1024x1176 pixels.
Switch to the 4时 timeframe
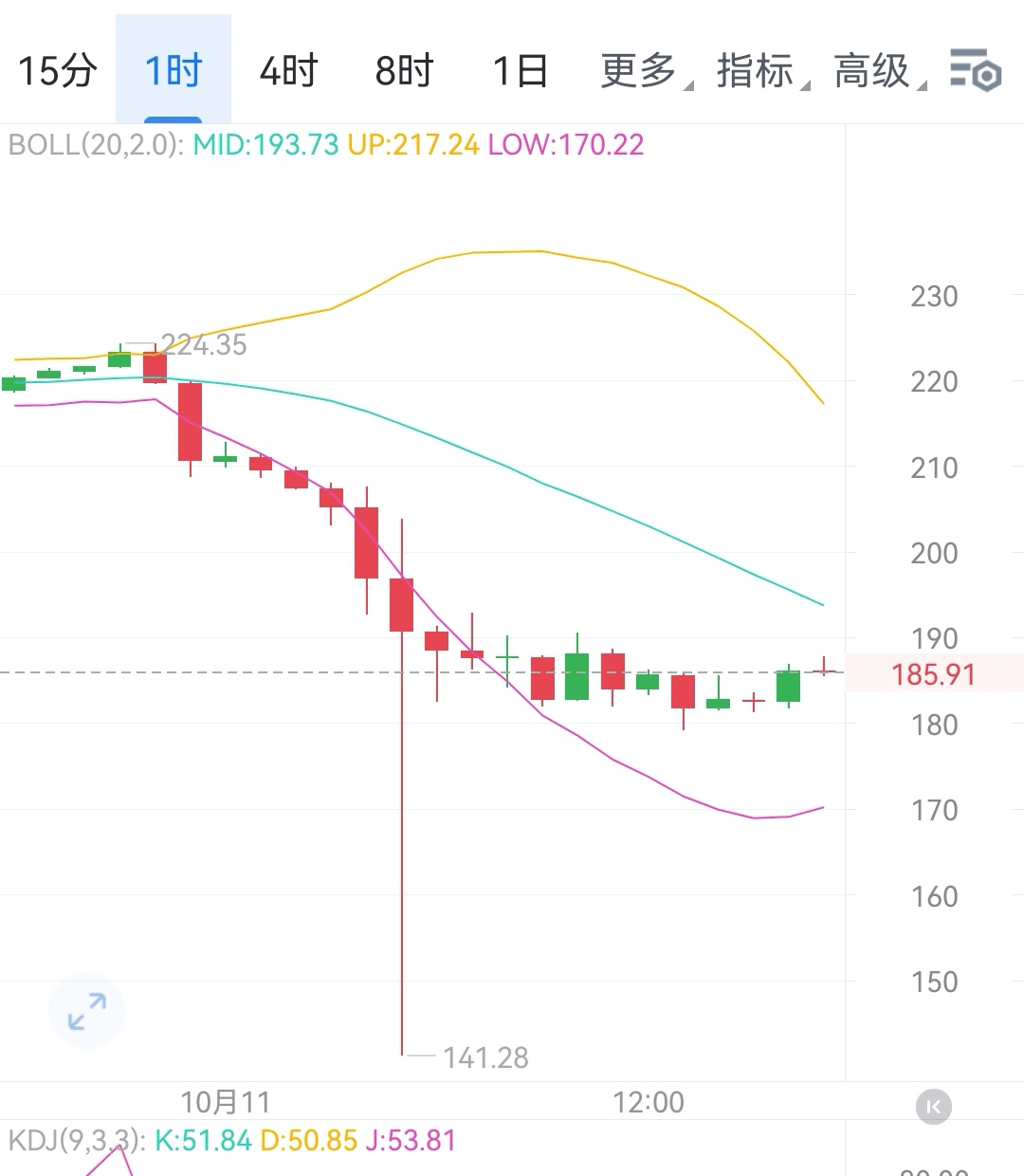tap(288, 71)
